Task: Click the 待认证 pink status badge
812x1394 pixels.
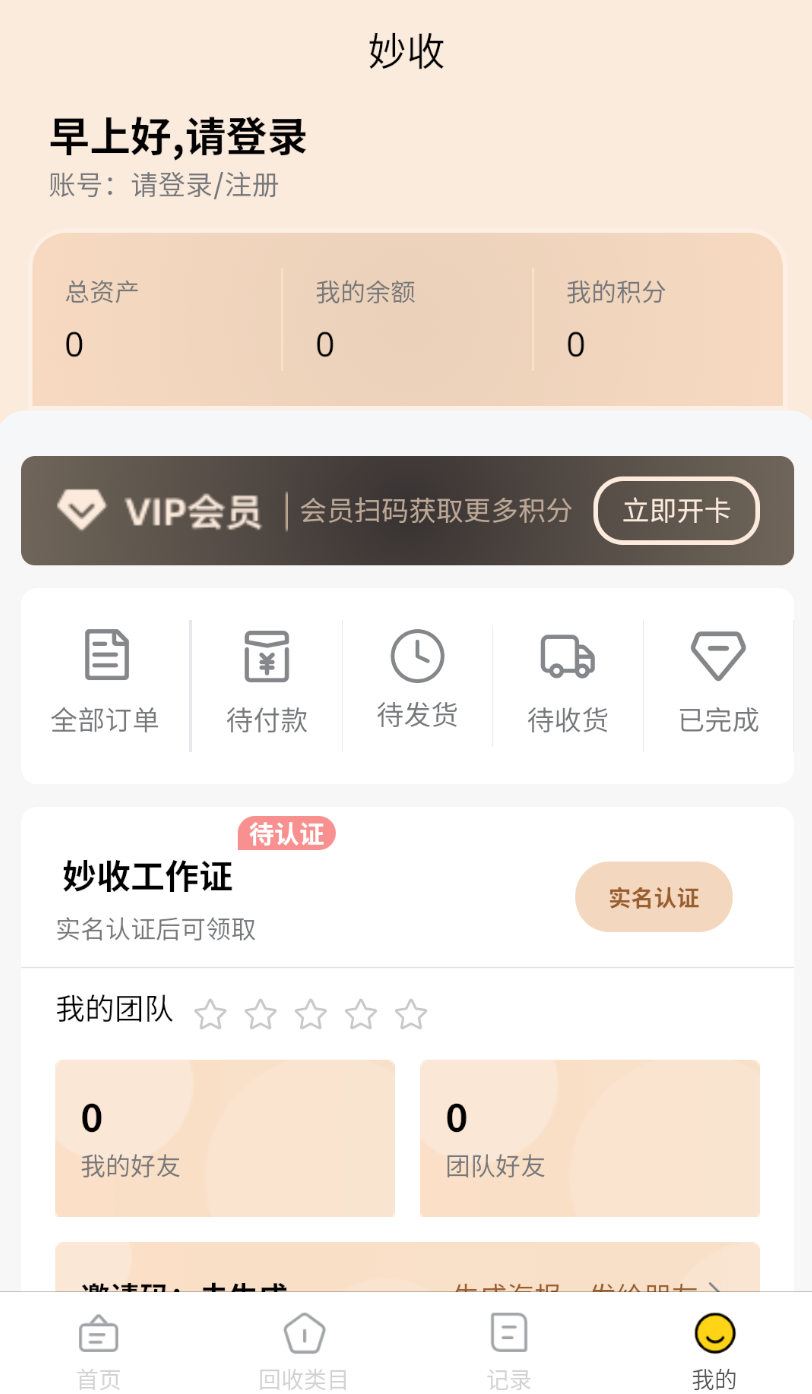Action: 287,833
